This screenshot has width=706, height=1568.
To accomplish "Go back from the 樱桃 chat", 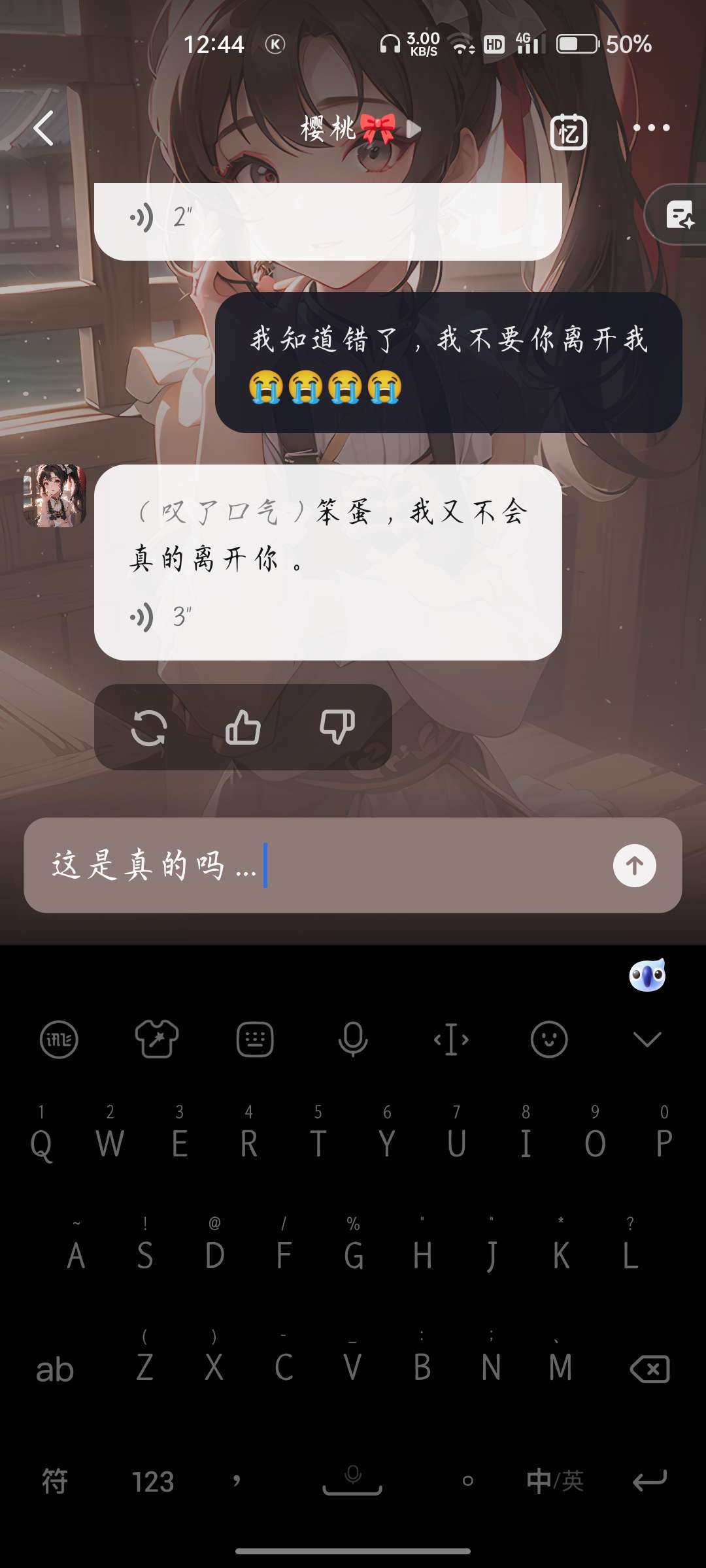I will coord(44,128).
